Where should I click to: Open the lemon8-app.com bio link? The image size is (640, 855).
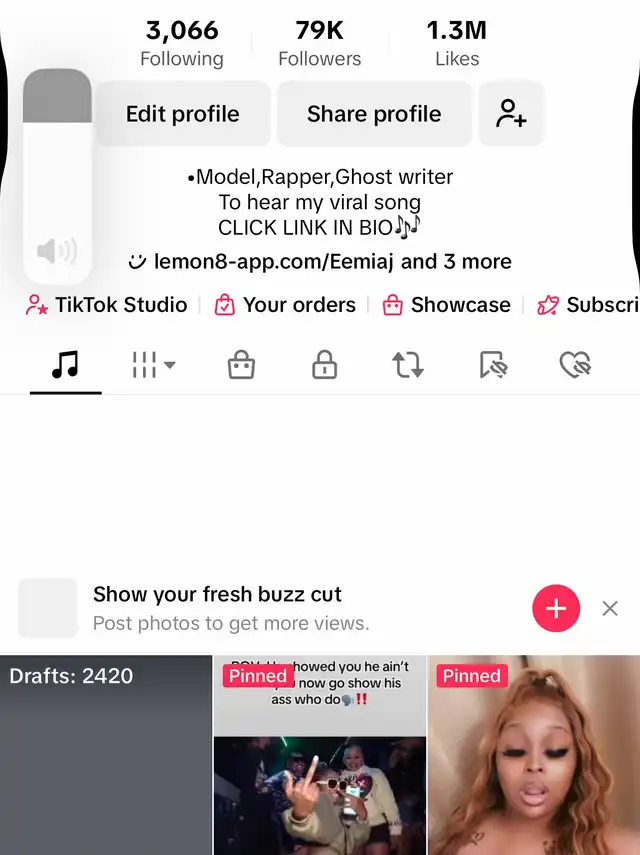click(x=320, y=262)
